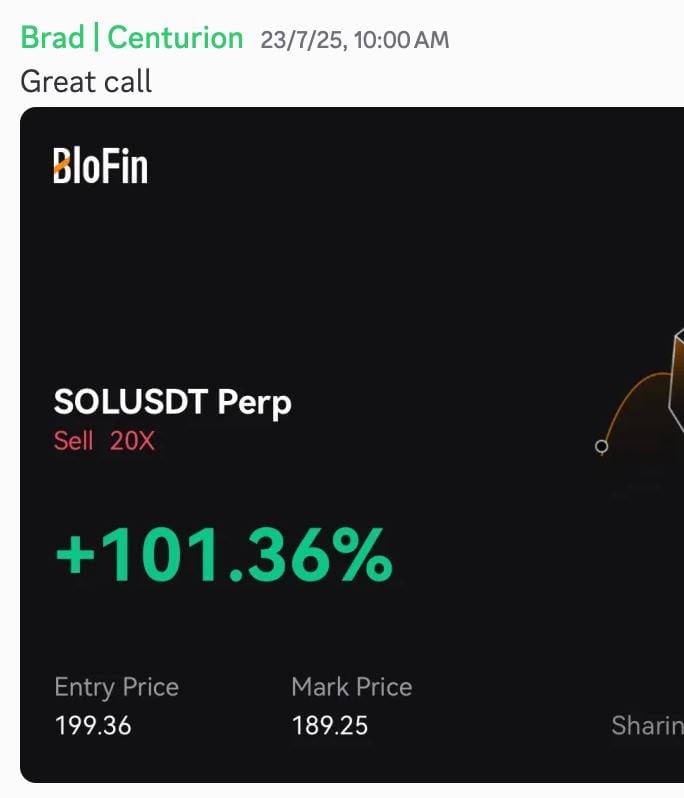Open the BloFin SOLUSDT image attachment
The width and height of the screenshot is (684, 798).
point(350,445)
